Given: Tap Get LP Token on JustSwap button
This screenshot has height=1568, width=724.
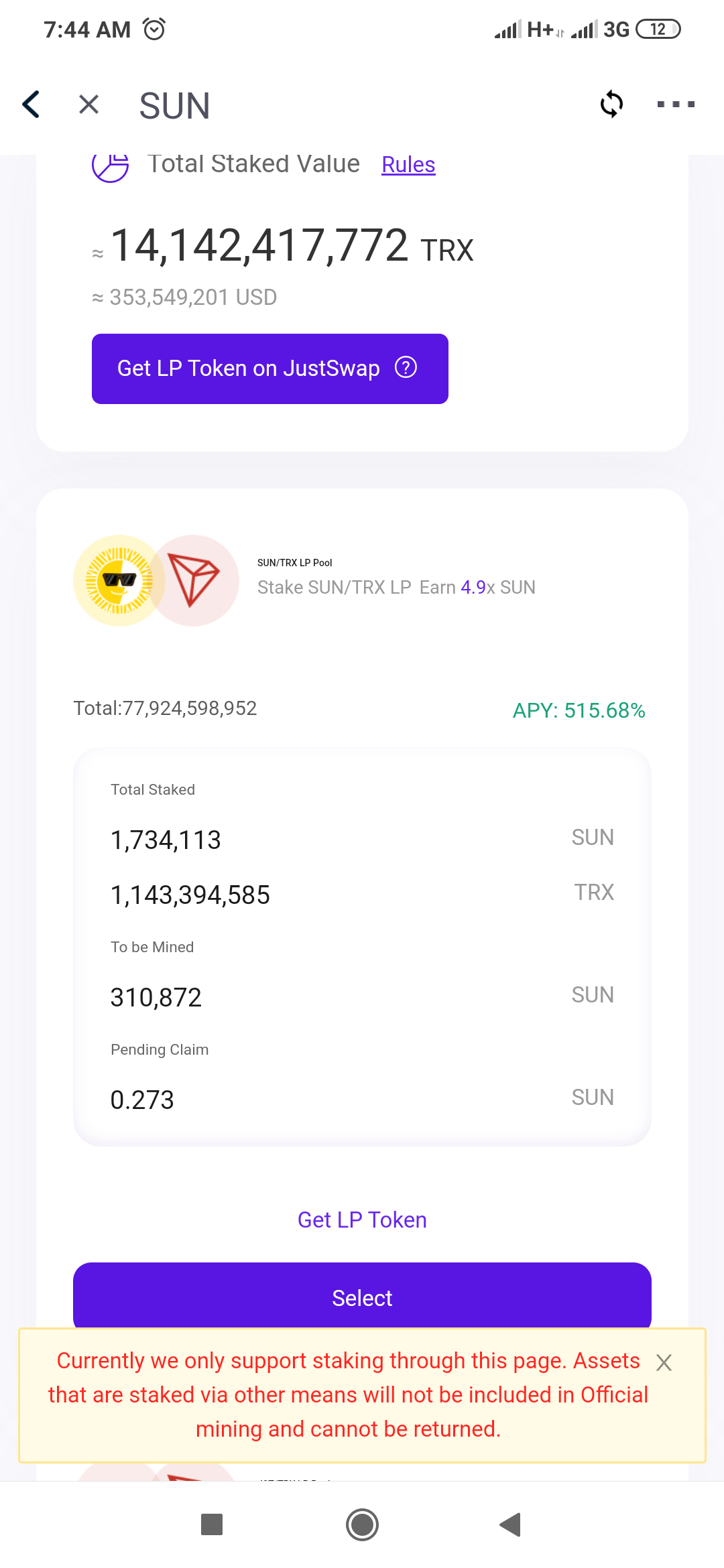Looking at the screenshot, I should tap(269, 369).
